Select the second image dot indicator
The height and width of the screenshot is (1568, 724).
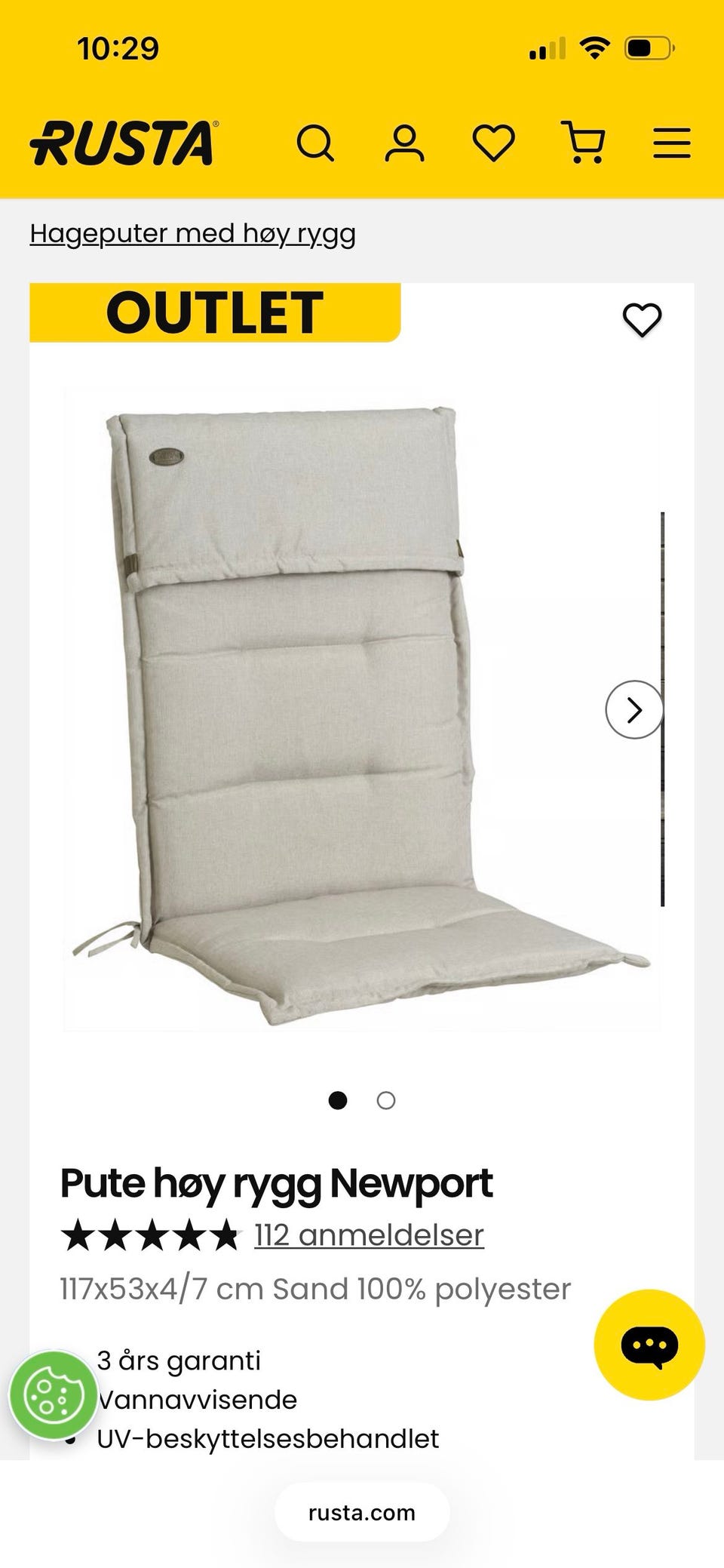(x=386, y=1101)
